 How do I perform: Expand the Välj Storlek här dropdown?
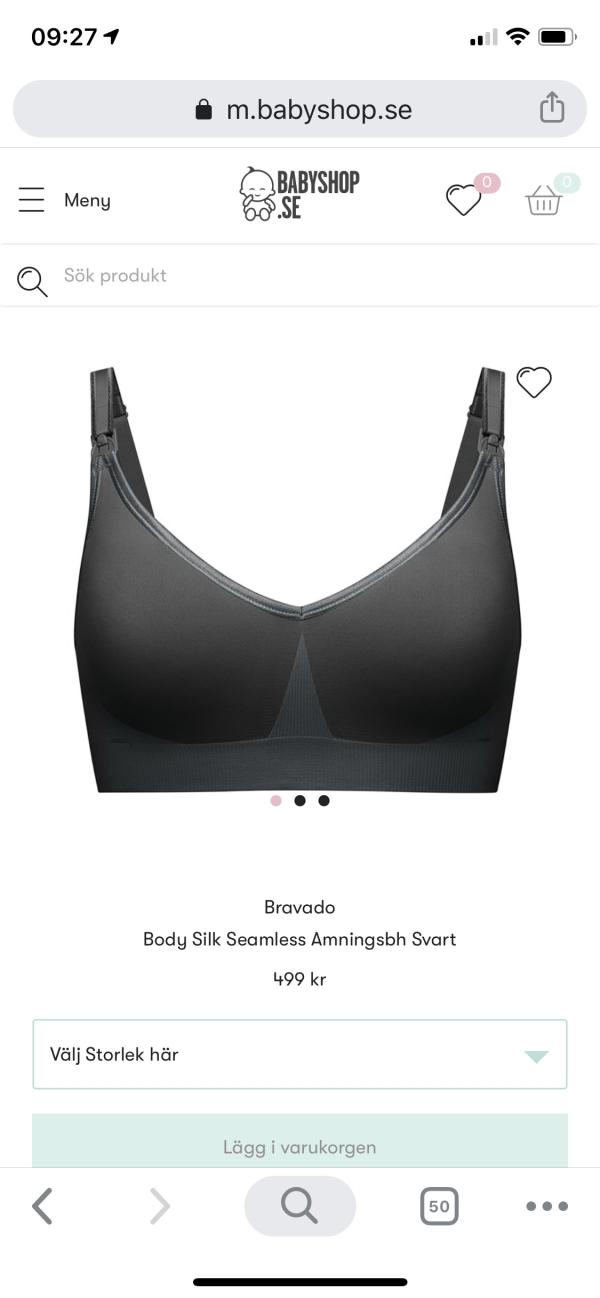[x=300, y=1054]
